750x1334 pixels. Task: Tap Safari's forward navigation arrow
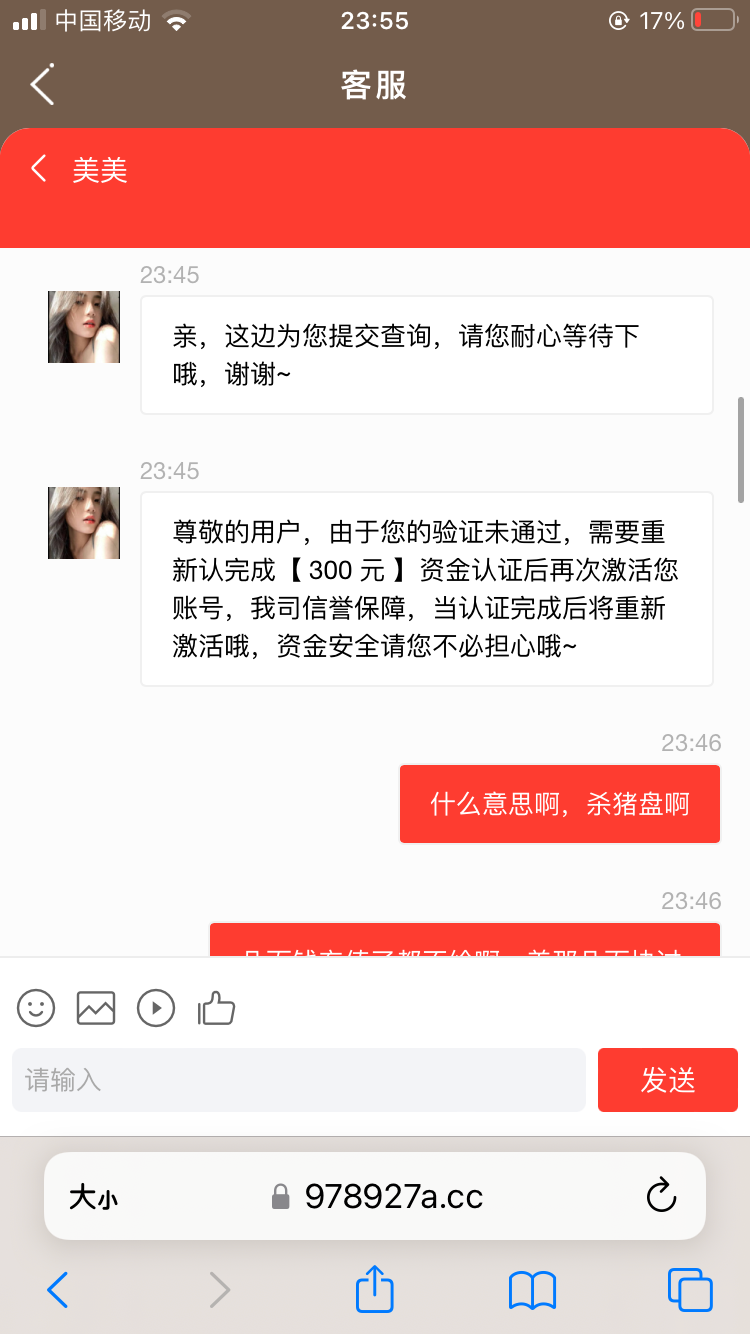(x=218, y=1290)
